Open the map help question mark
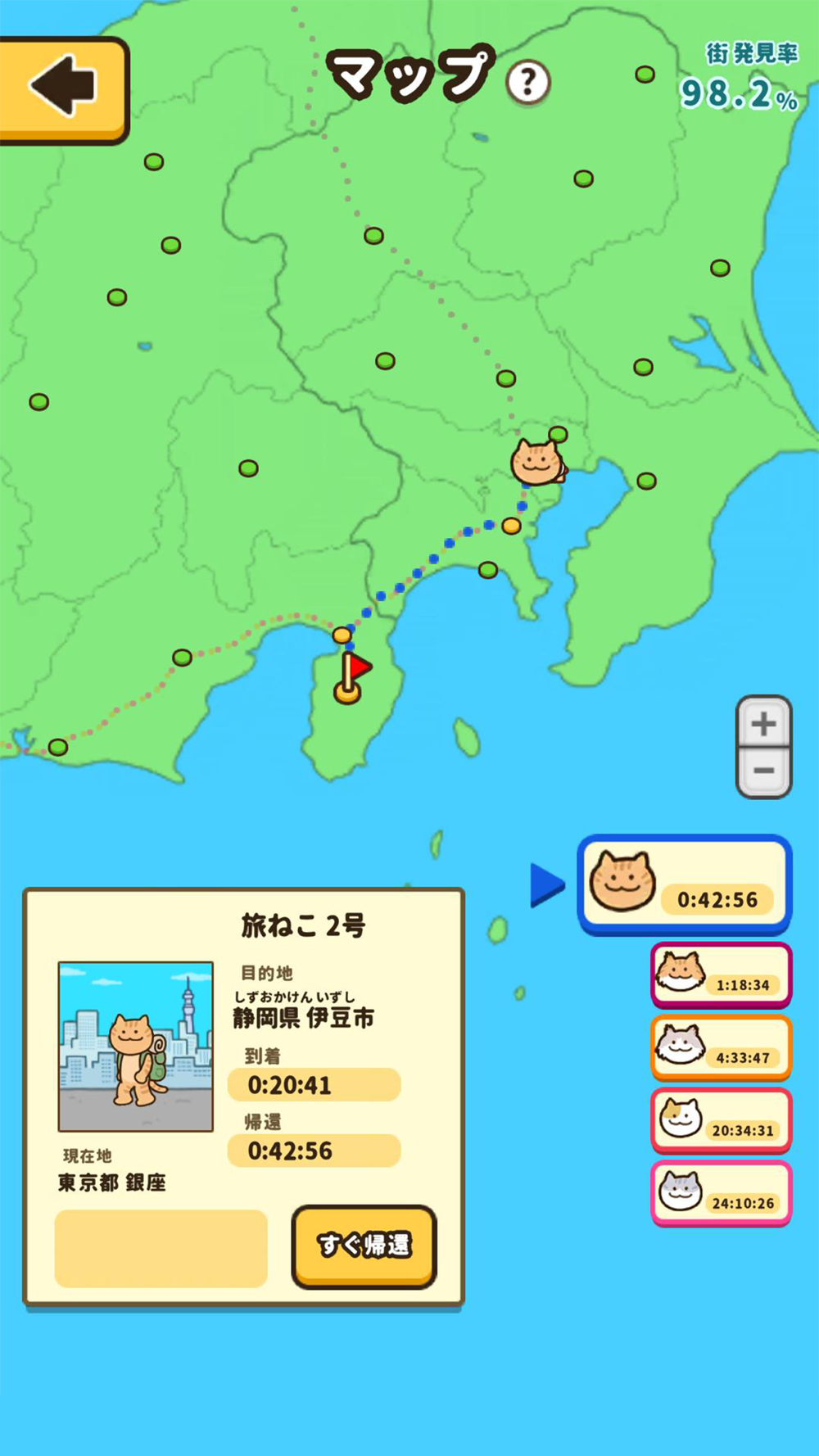 tap(528, 83)
